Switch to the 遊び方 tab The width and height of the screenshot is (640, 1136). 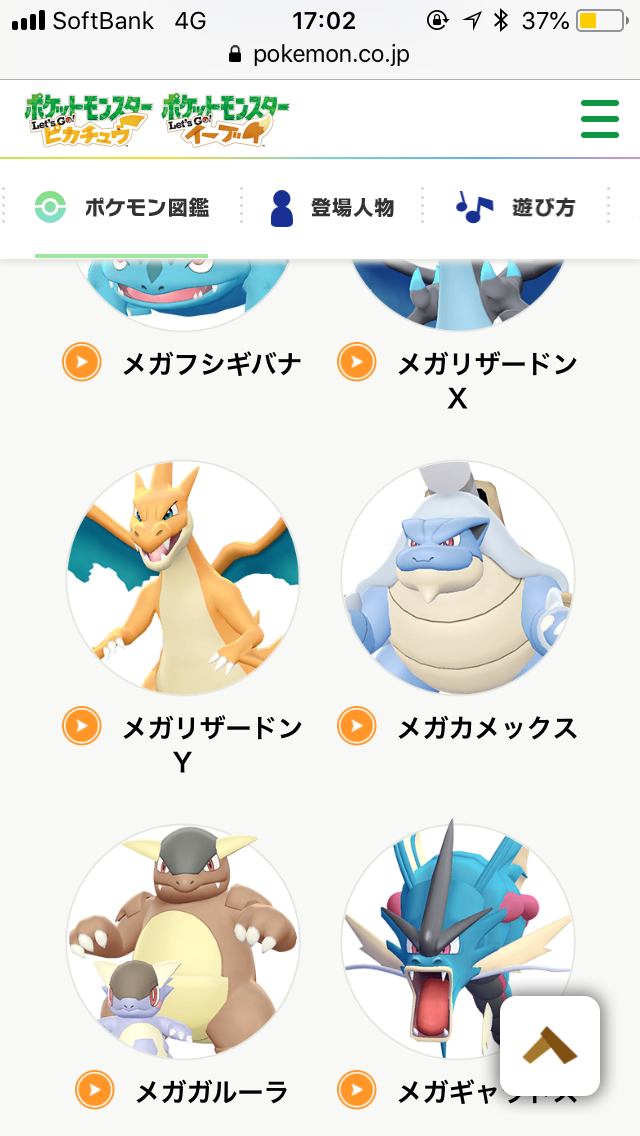[516, 208]
